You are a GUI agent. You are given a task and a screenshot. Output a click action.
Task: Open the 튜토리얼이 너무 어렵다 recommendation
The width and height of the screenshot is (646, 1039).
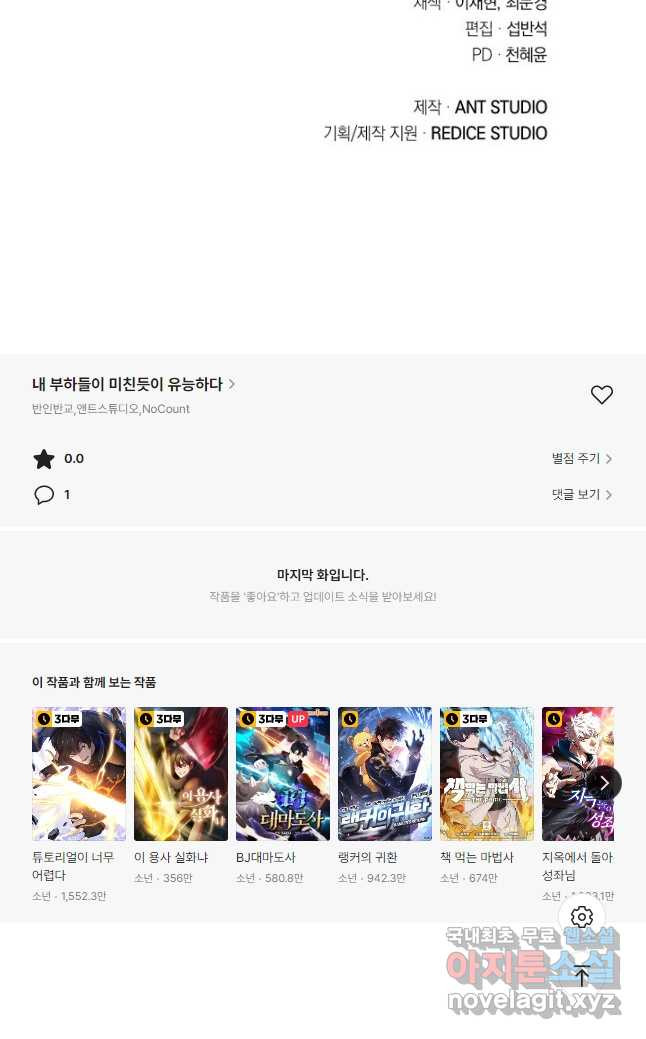79,774
